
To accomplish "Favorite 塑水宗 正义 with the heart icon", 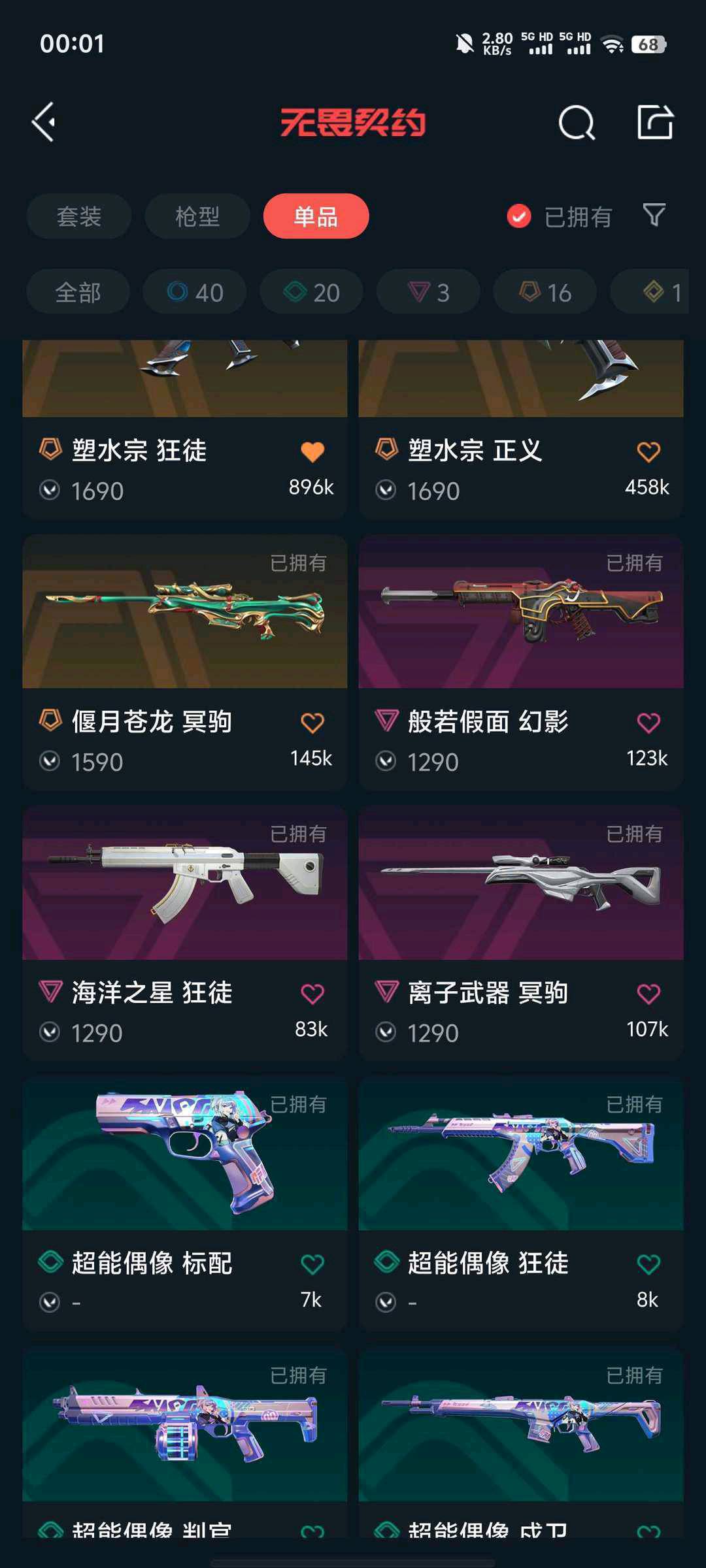I will pos(648,451).
